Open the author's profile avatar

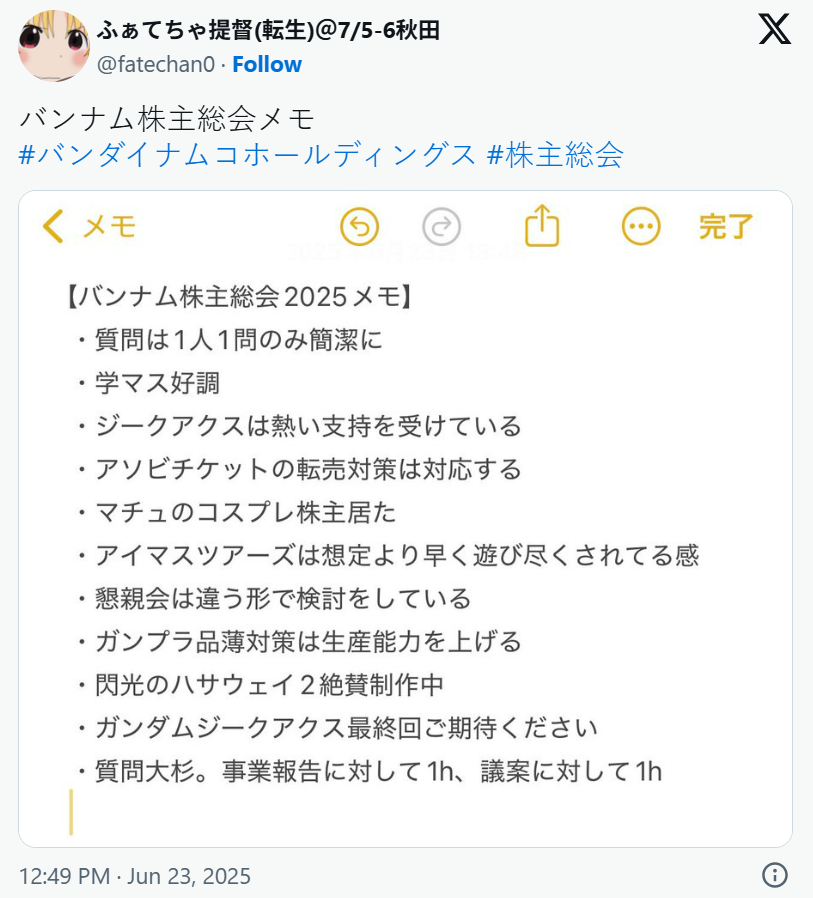[x=53, y=47]
